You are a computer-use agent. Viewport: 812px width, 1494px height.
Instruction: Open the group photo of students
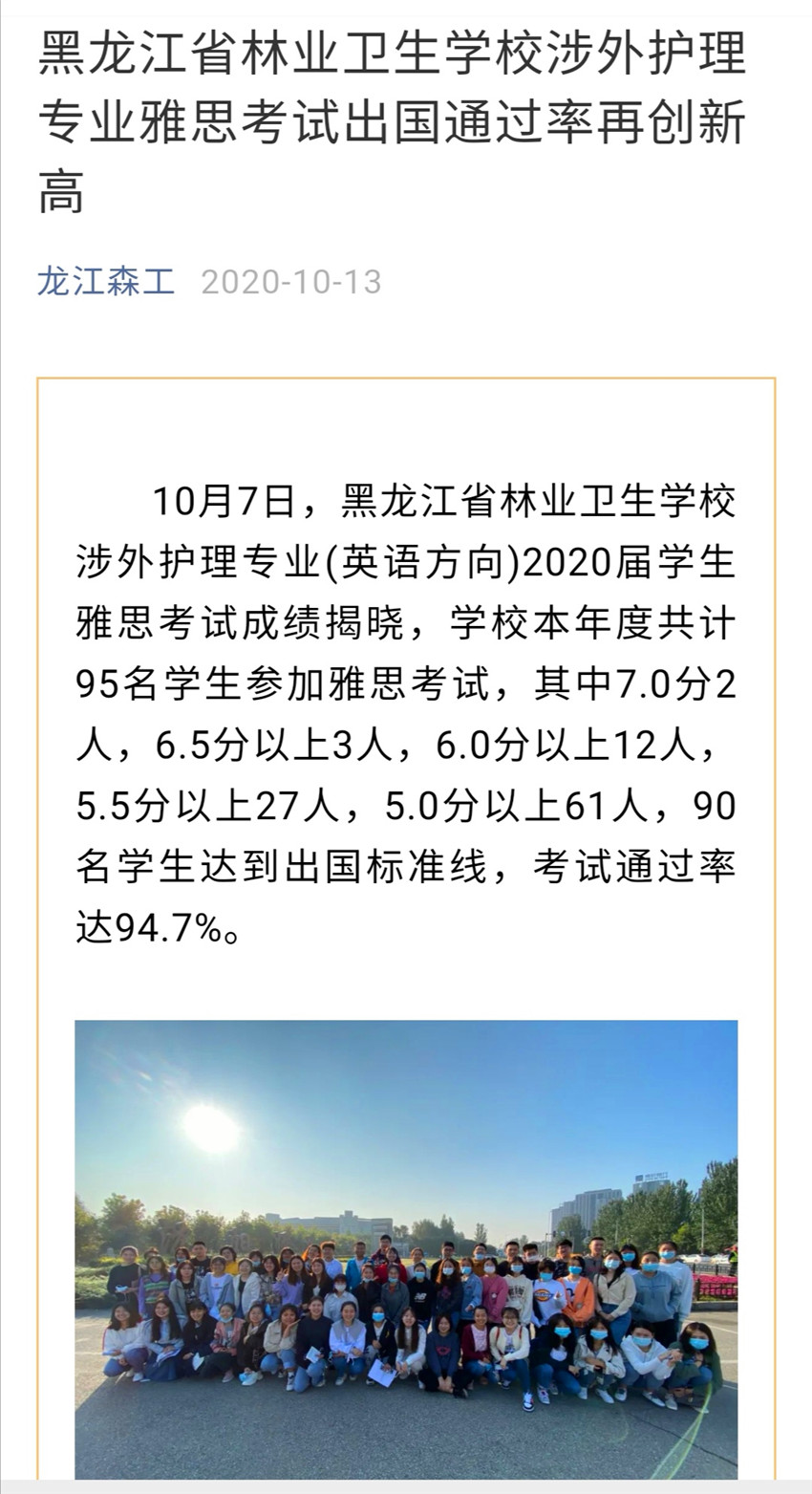tap(406, 1249)
